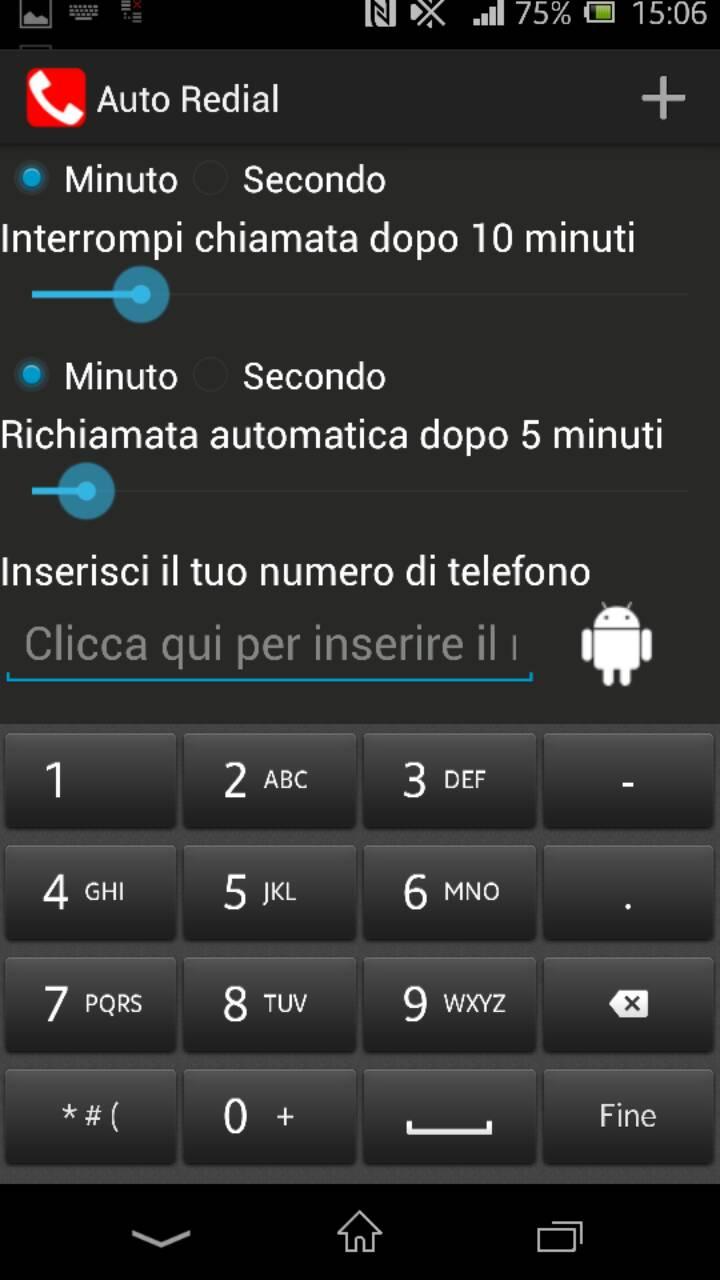Tap the Android robot icon beside number field

tap(616, 644)
